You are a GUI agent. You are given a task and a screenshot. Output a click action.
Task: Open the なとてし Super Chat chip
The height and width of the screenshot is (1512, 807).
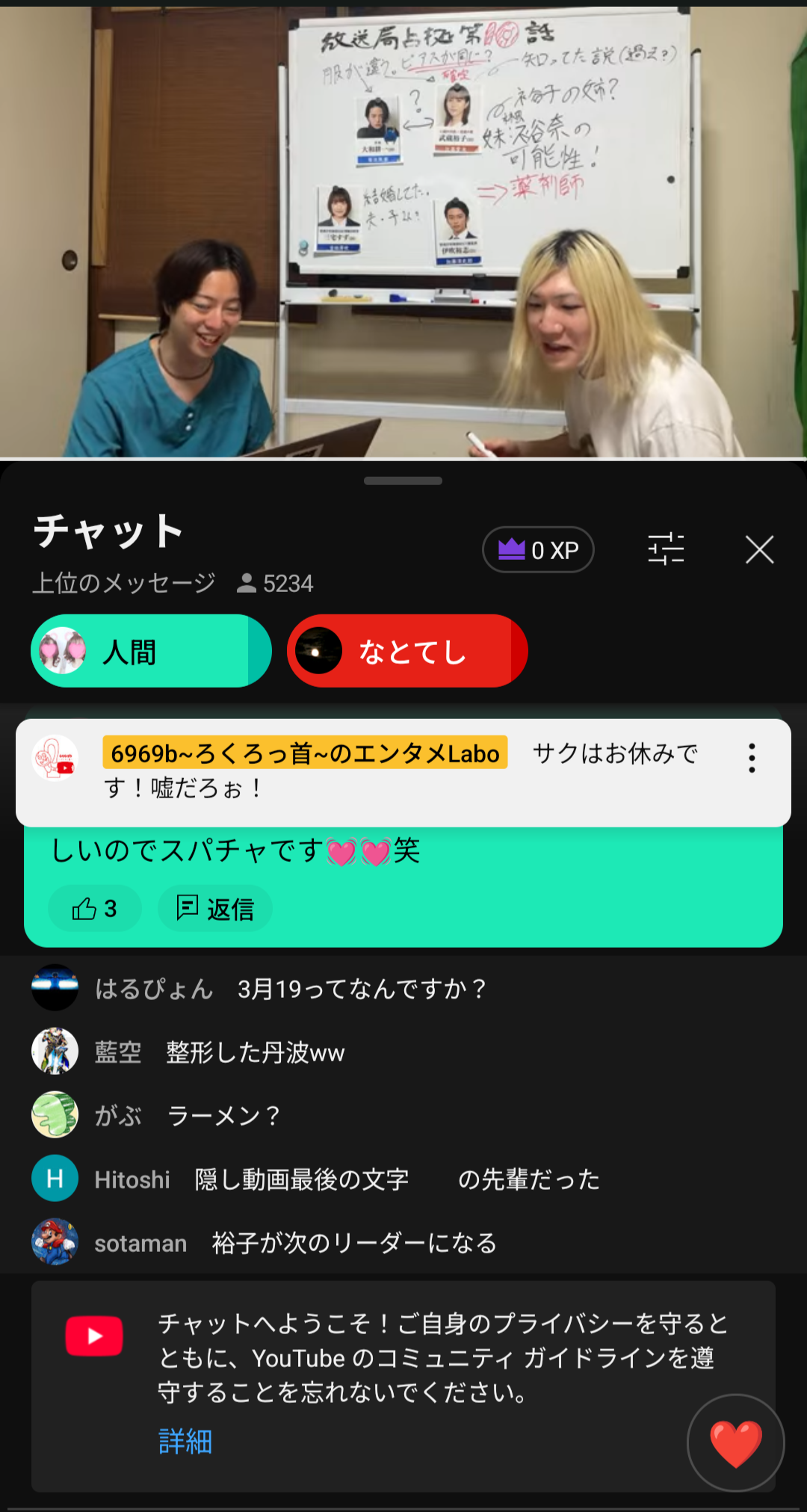click(x=407, y=651)
